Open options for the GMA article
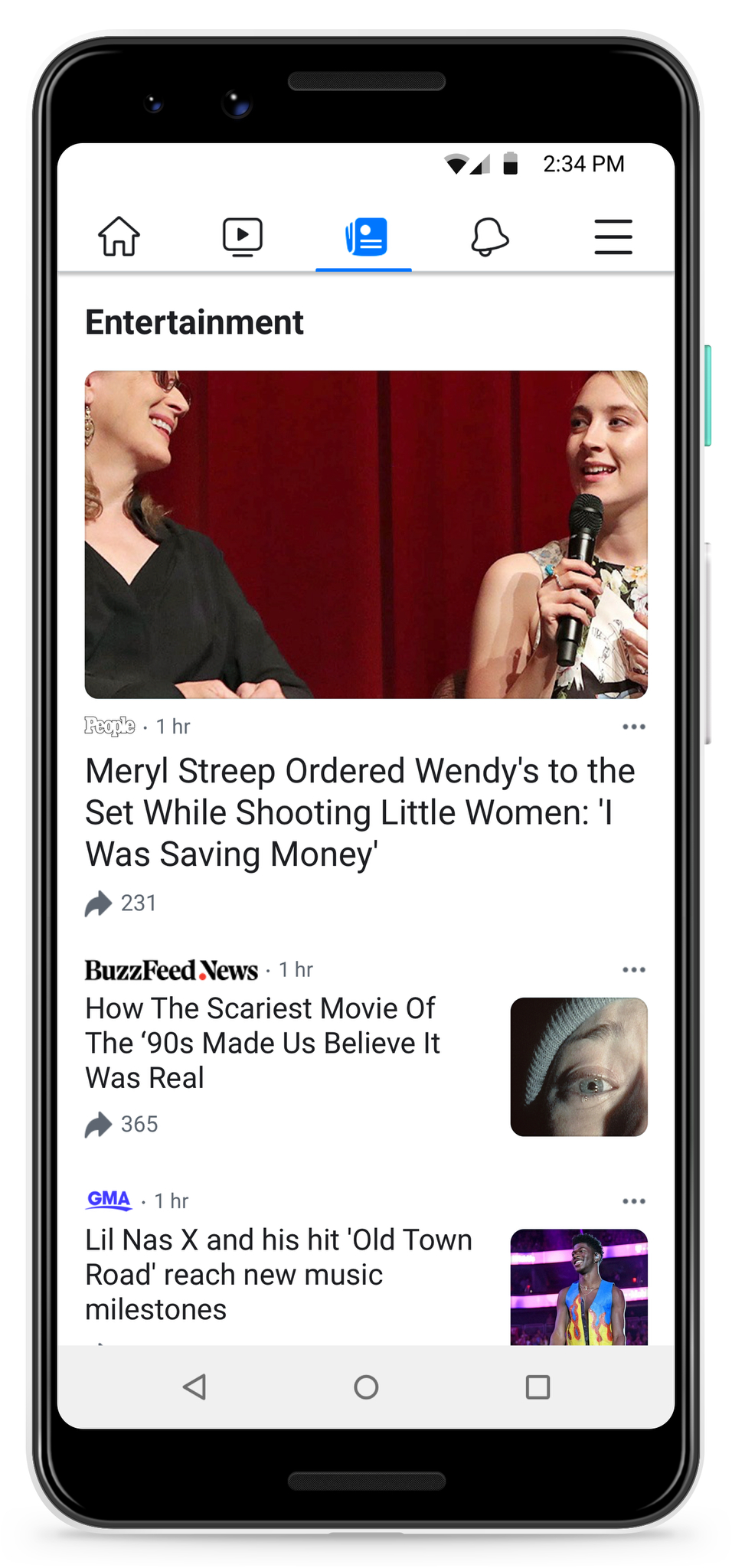 (x=634, y=1200)
